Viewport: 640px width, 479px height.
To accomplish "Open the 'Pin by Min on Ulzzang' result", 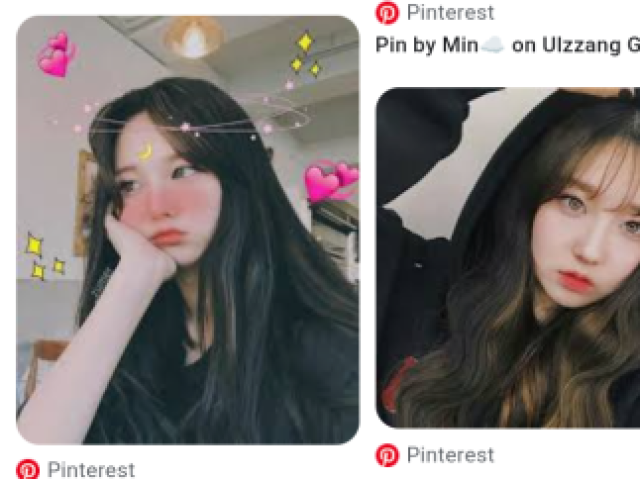I will [507, 45].
